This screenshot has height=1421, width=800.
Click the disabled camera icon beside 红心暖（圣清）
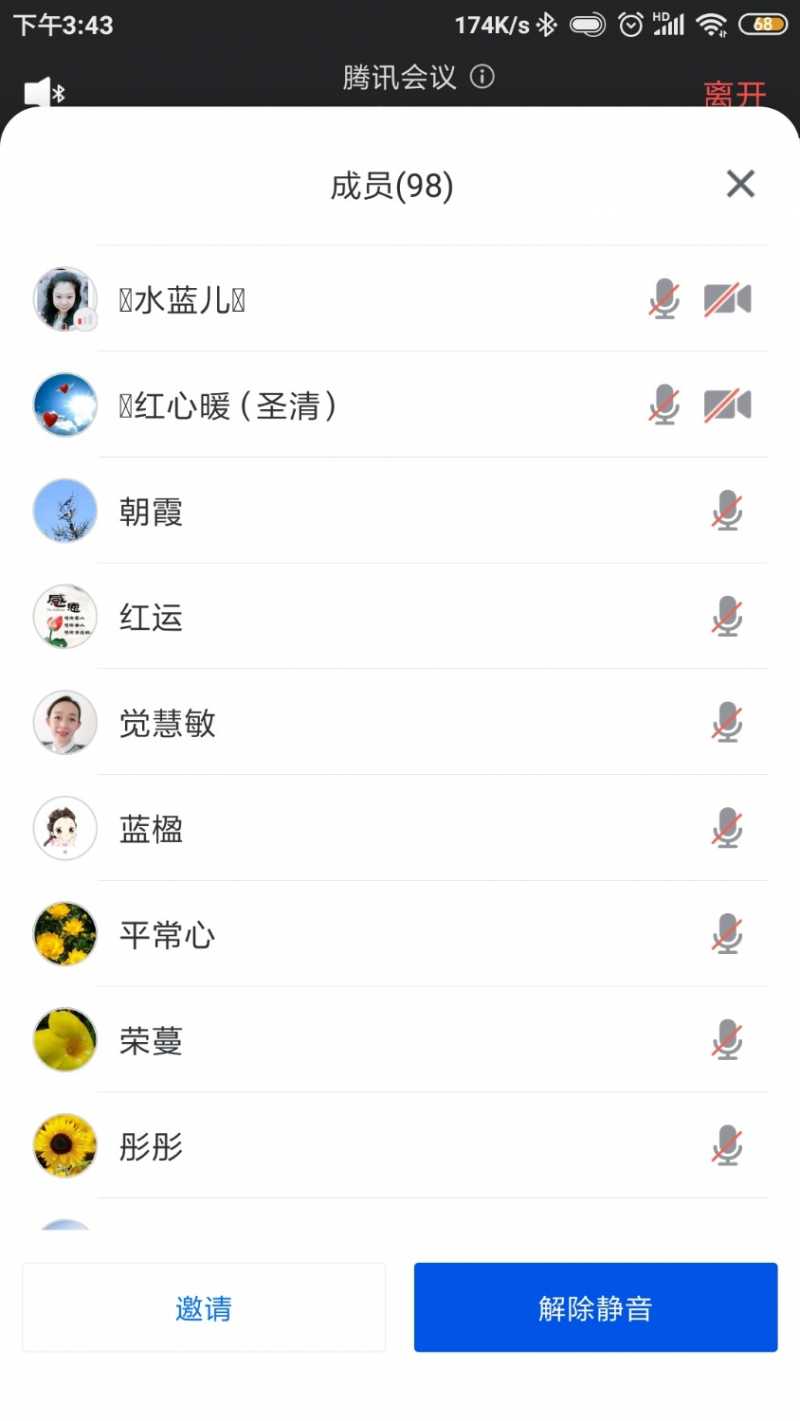[x=728, y=405]
